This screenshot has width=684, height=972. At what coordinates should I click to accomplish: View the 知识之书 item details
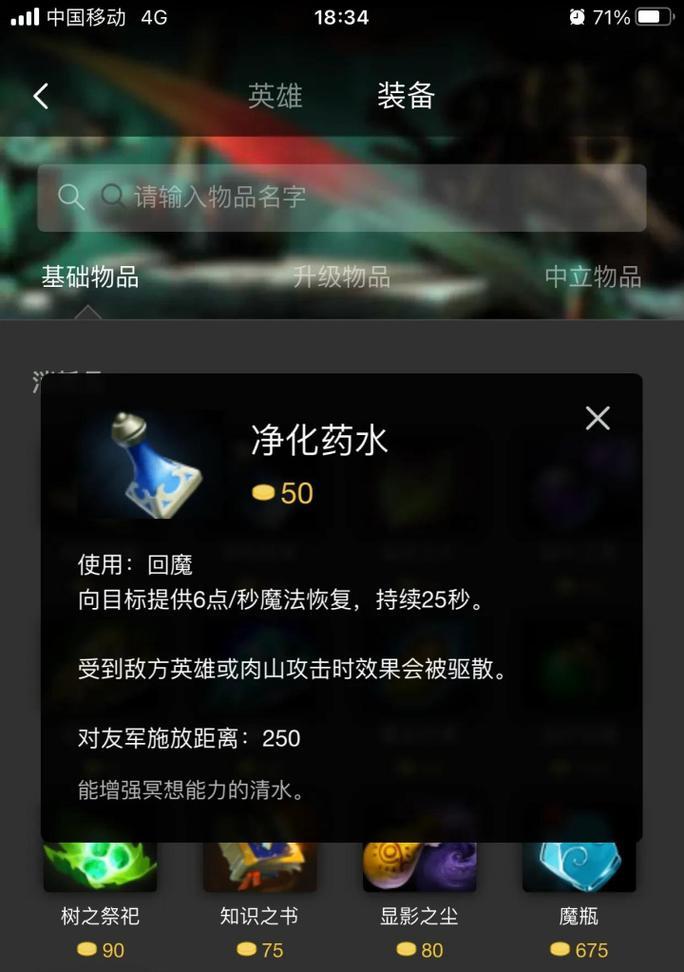point(259,870)
